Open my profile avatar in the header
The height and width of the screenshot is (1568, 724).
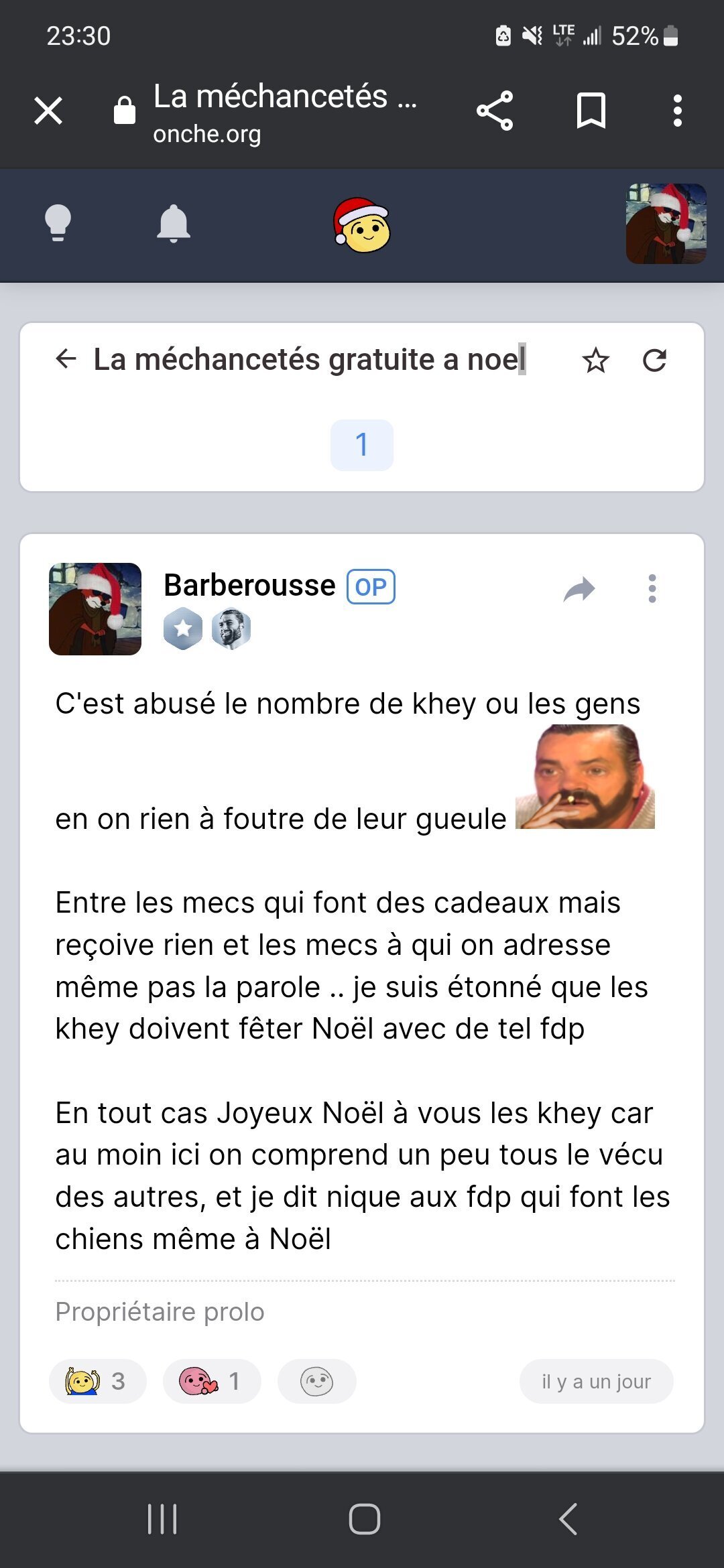[x=666, y=224]
